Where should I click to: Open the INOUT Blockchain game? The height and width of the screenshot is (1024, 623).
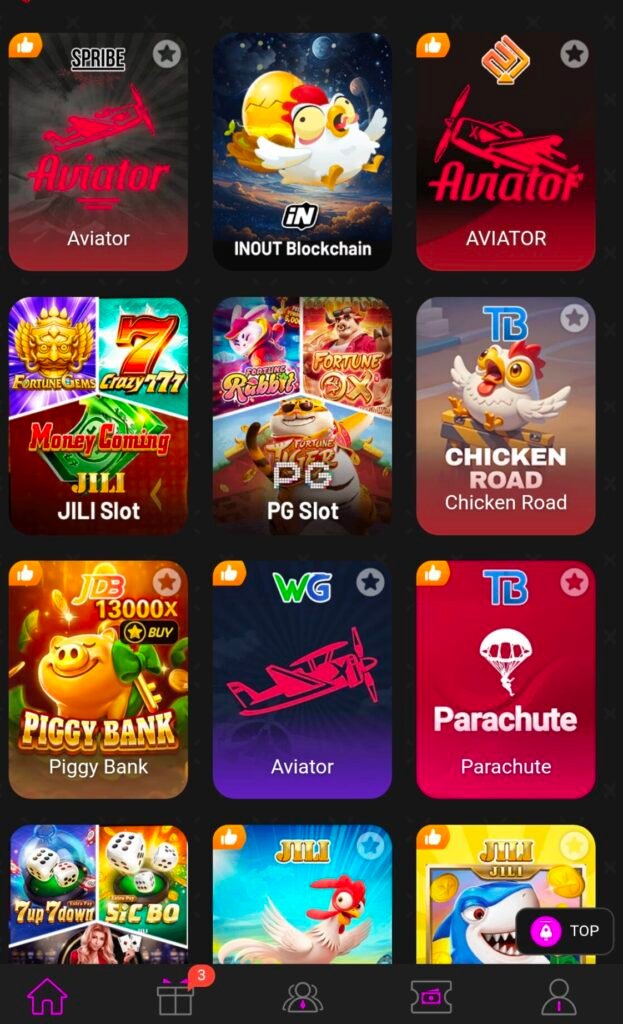302,150
